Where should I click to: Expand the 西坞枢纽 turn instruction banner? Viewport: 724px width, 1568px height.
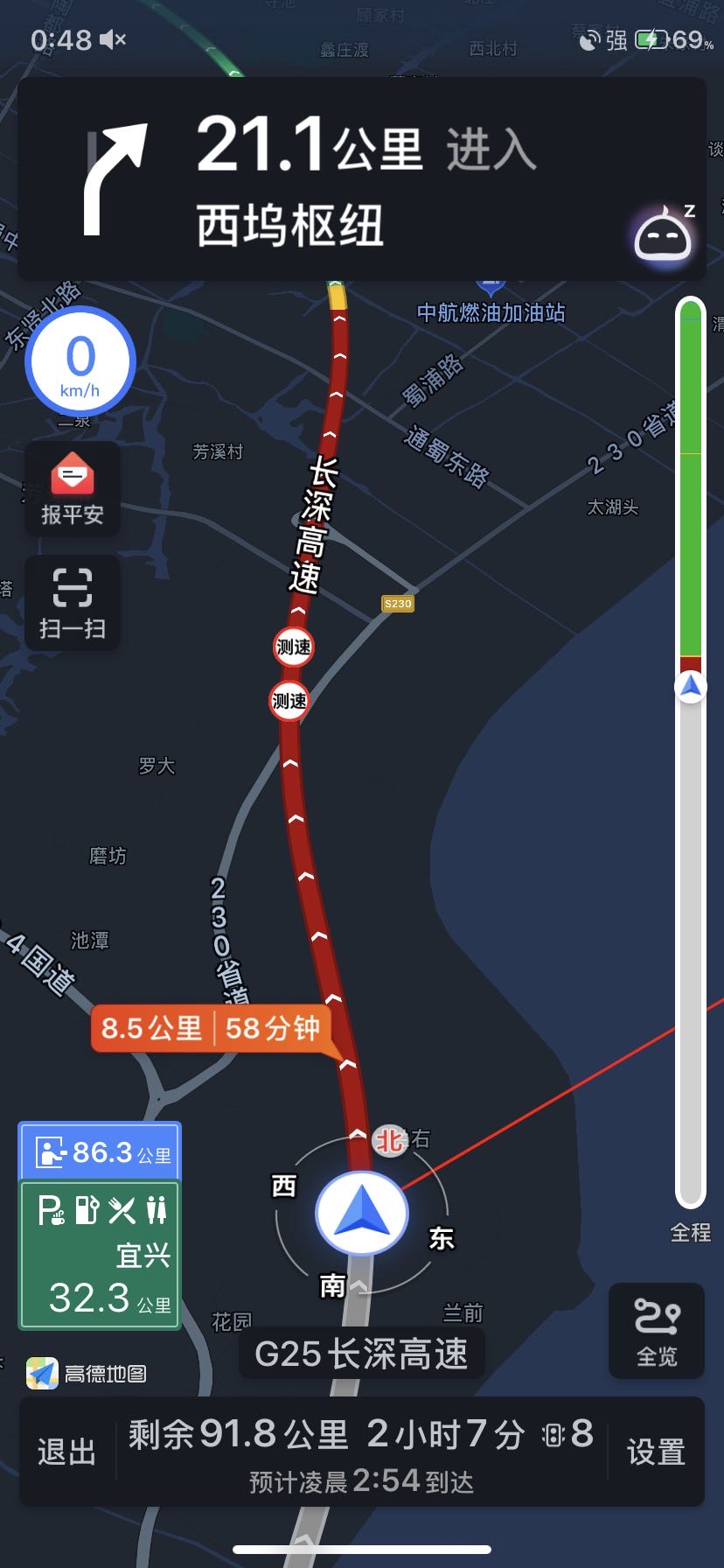coord(362,179)
